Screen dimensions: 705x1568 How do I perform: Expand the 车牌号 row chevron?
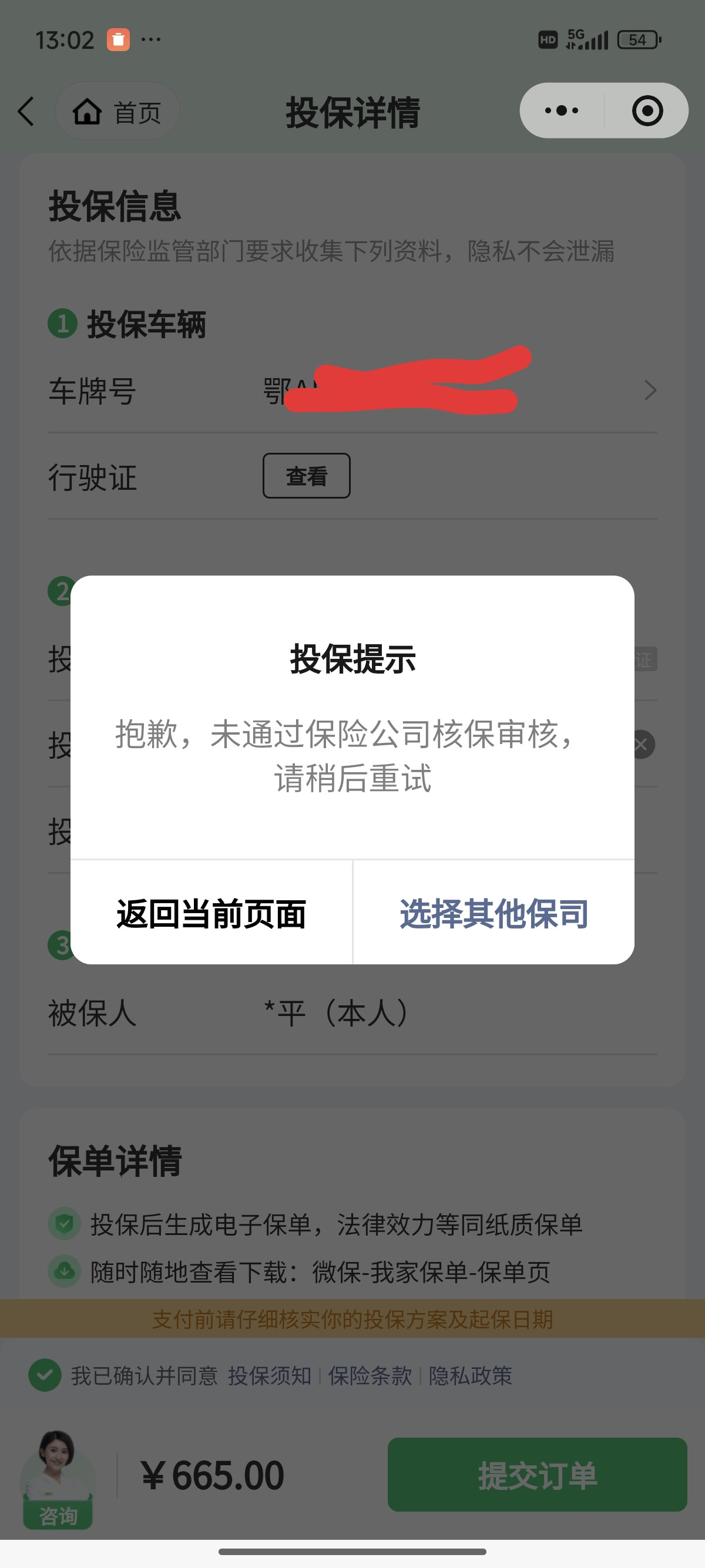point(650,390)
